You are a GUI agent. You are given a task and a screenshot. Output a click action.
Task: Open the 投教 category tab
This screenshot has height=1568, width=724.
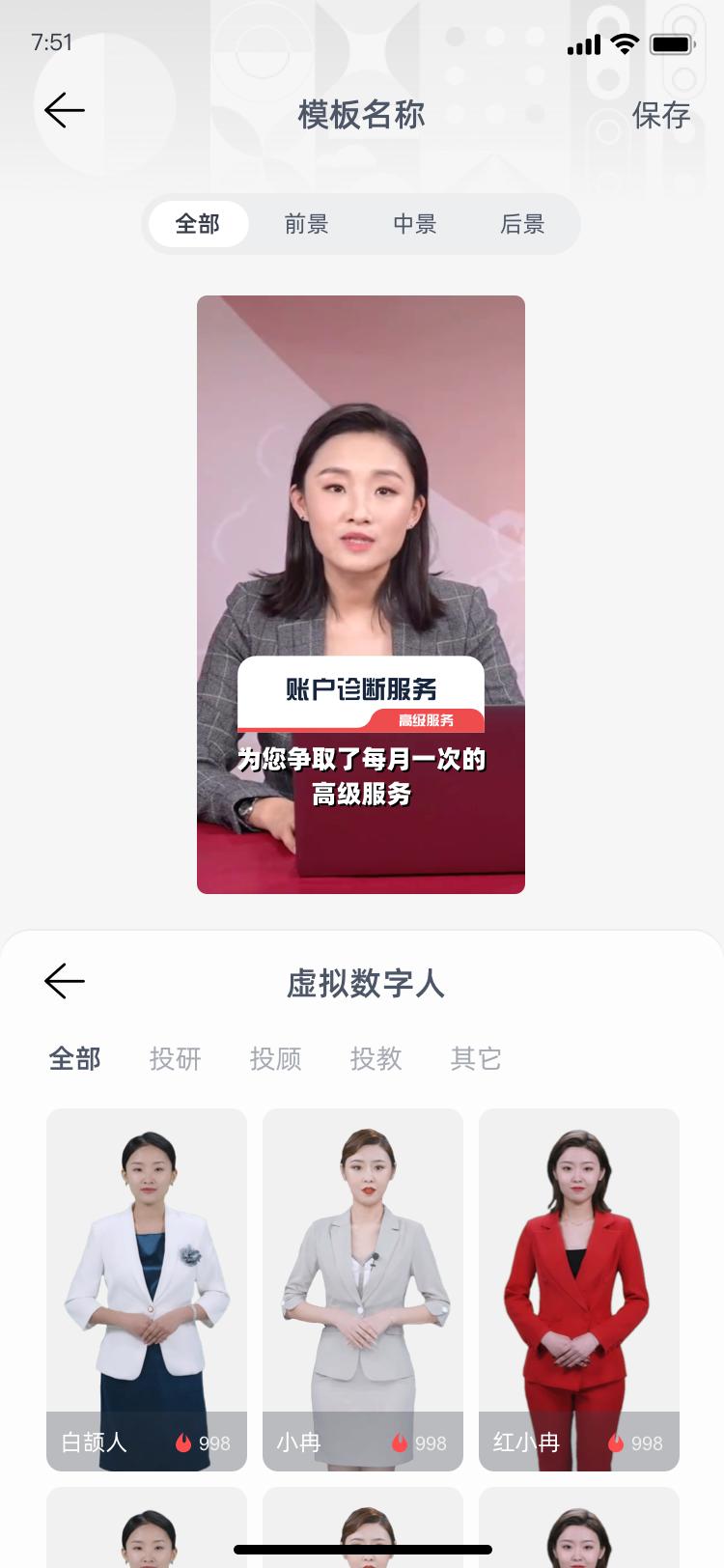tap(376, 1059)
